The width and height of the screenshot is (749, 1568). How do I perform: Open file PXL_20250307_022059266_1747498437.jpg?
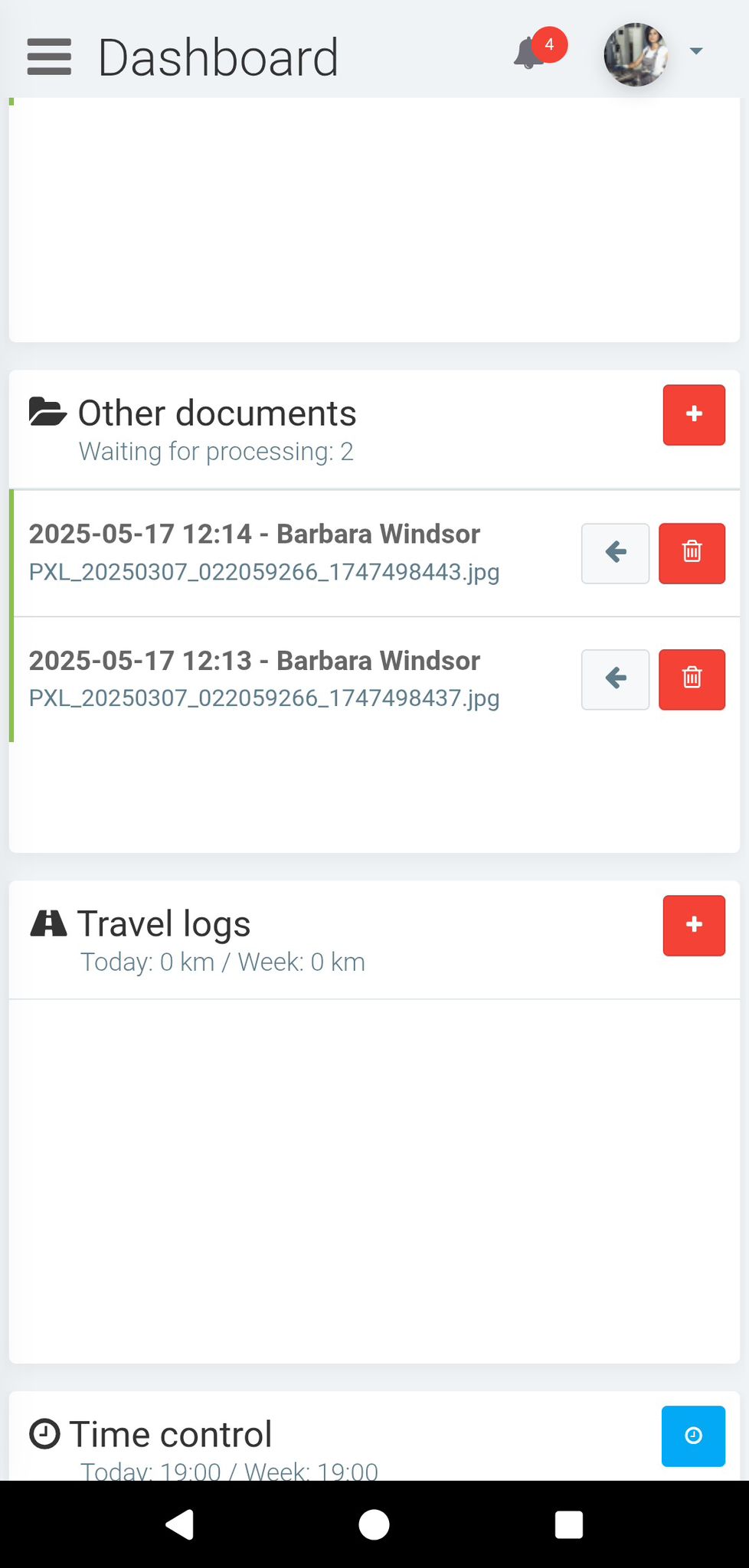point(264,698)
